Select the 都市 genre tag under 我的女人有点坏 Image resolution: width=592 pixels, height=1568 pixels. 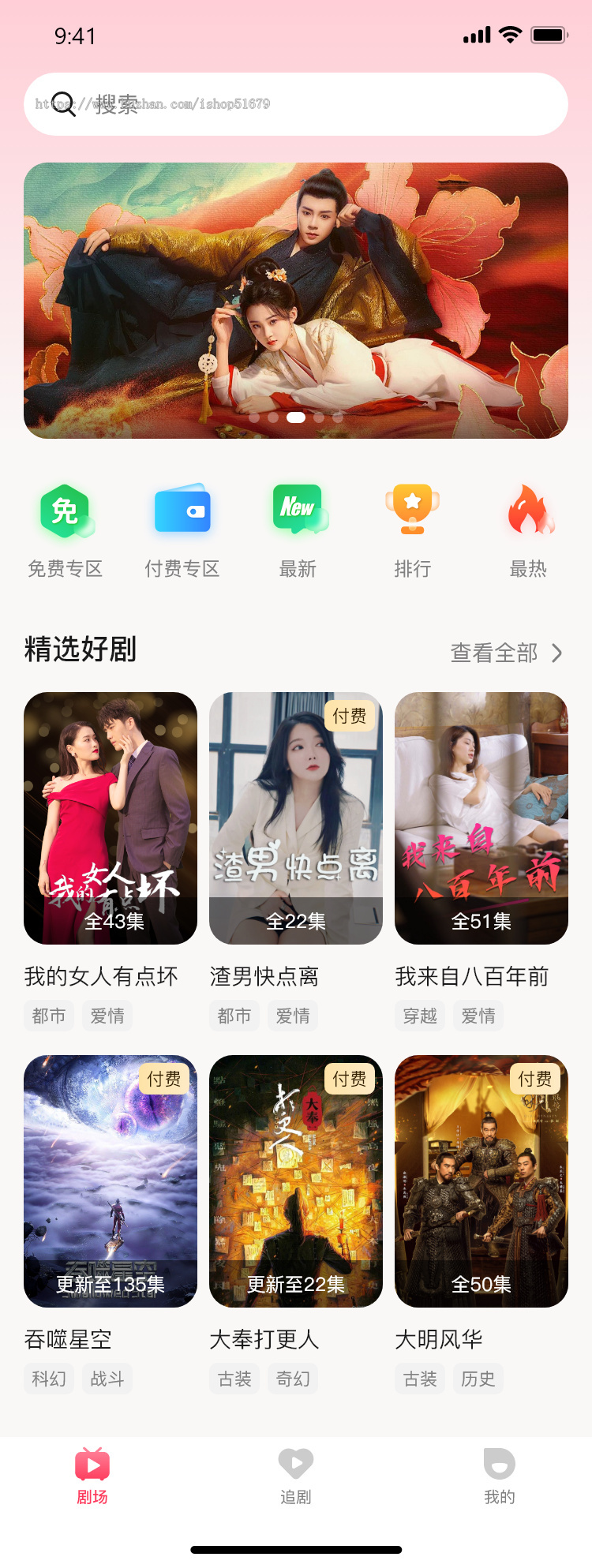[48, 1016]
